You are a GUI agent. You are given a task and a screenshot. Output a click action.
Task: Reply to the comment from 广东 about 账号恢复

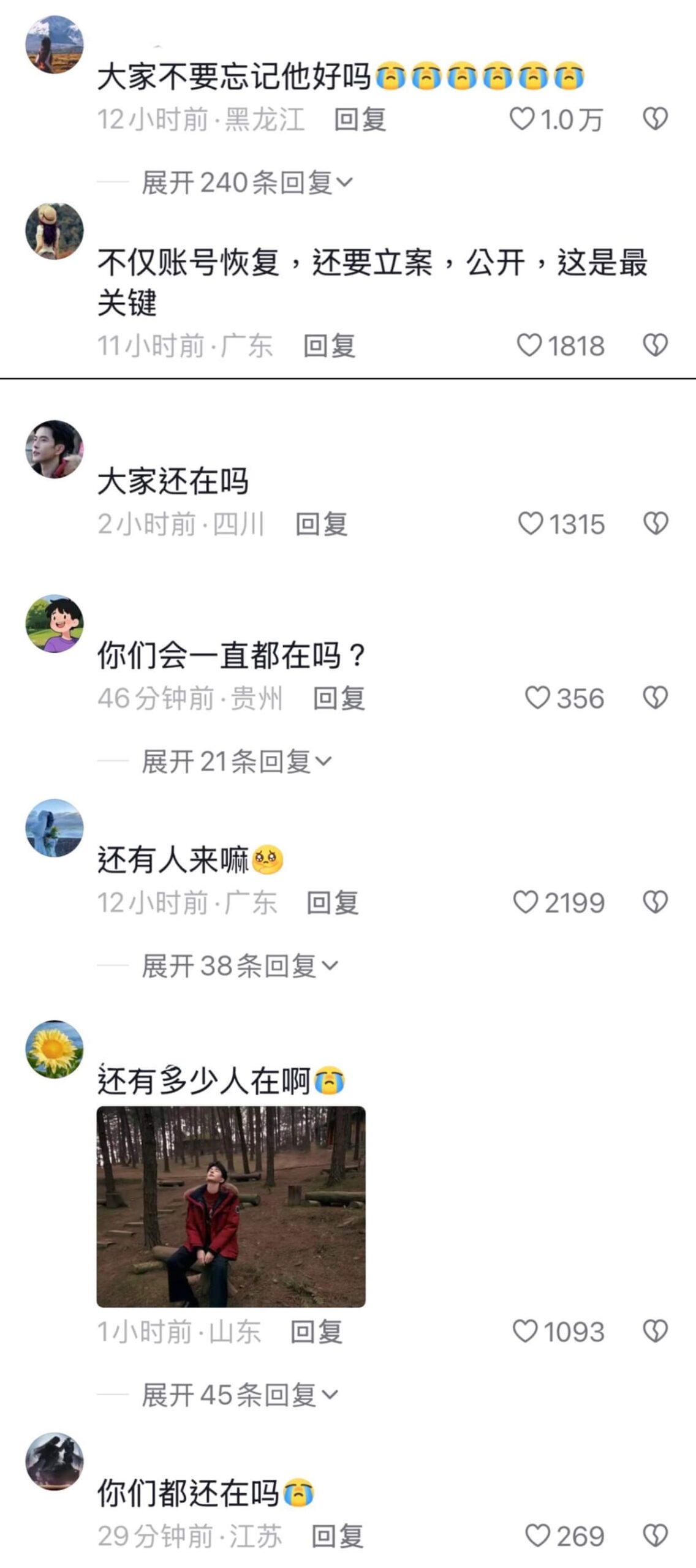(329, 346)
